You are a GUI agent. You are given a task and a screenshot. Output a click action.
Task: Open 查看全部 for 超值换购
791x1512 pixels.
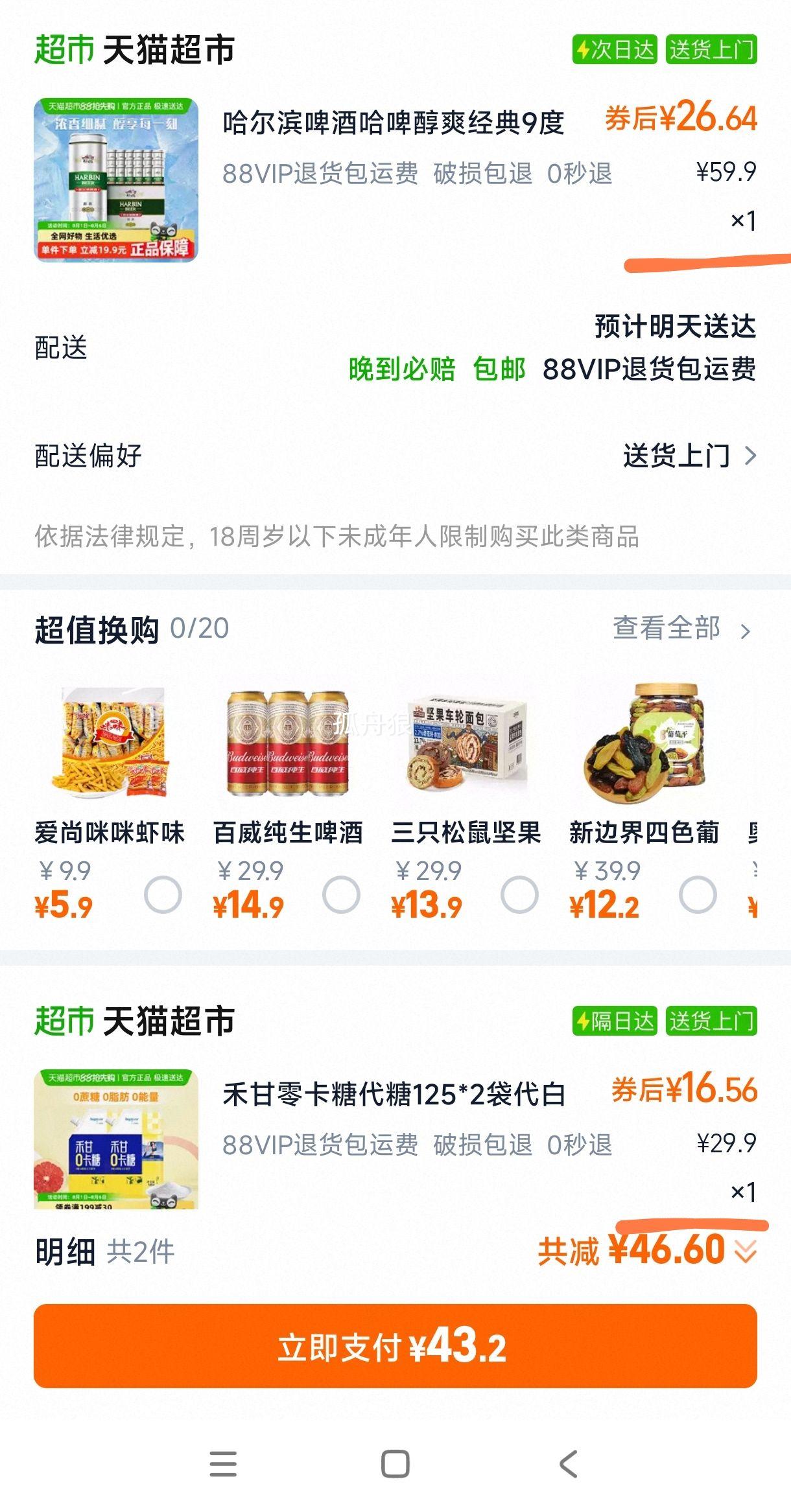click(681, 628)
